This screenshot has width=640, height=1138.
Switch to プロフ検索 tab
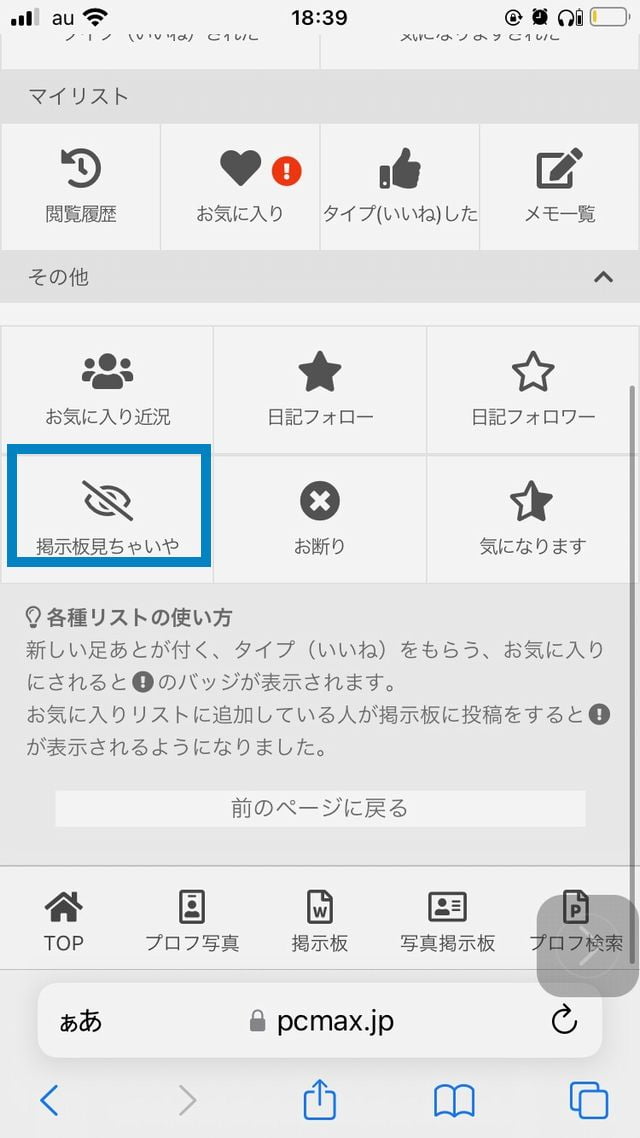coord(575,921)
